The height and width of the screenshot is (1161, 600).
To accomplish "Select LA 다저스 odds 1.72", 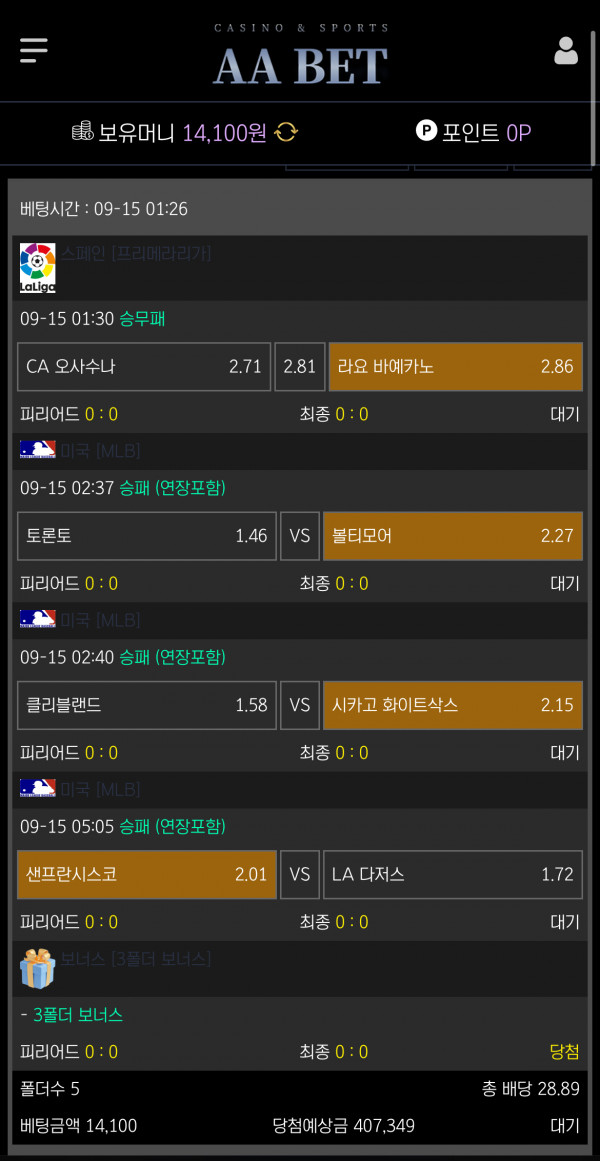I will coord(452,874).
